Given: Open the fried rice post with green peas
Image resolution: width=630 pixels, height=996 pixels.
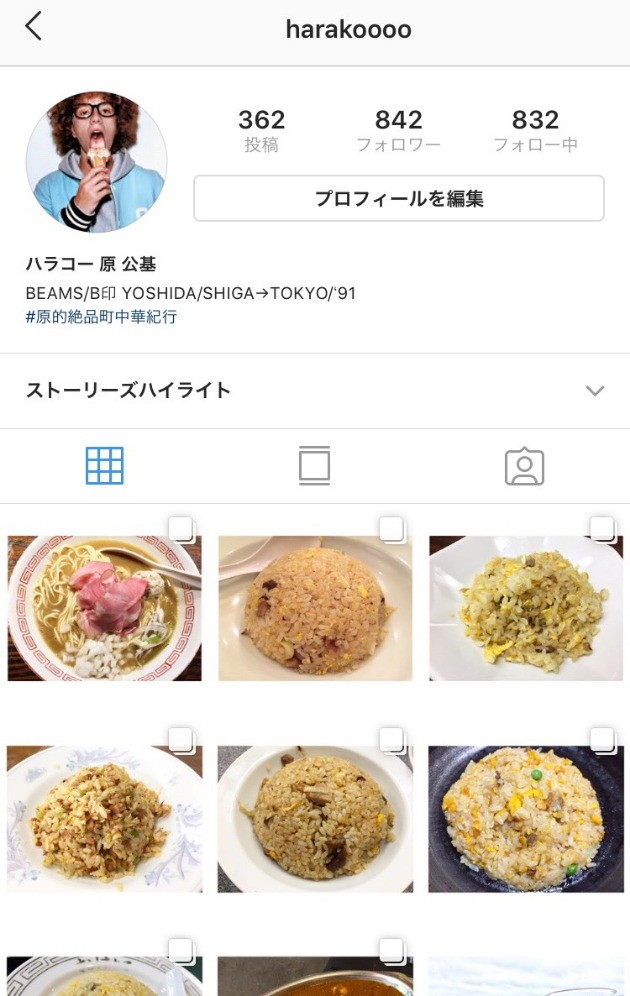Looking at the screenshot, I should tap(526, 818).
